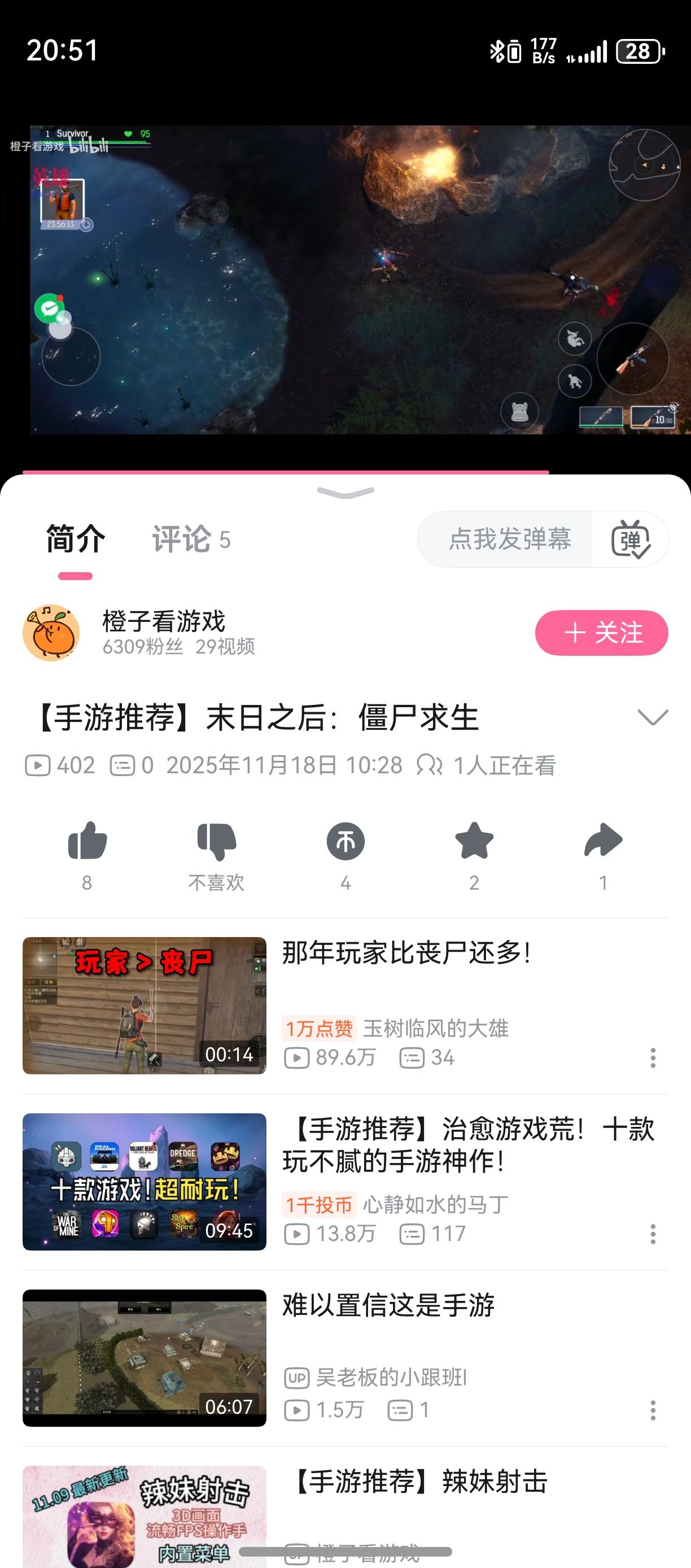This screenshot has width=691, height=1568.
Task: Add this video to favorites
Action: (474, 842)
